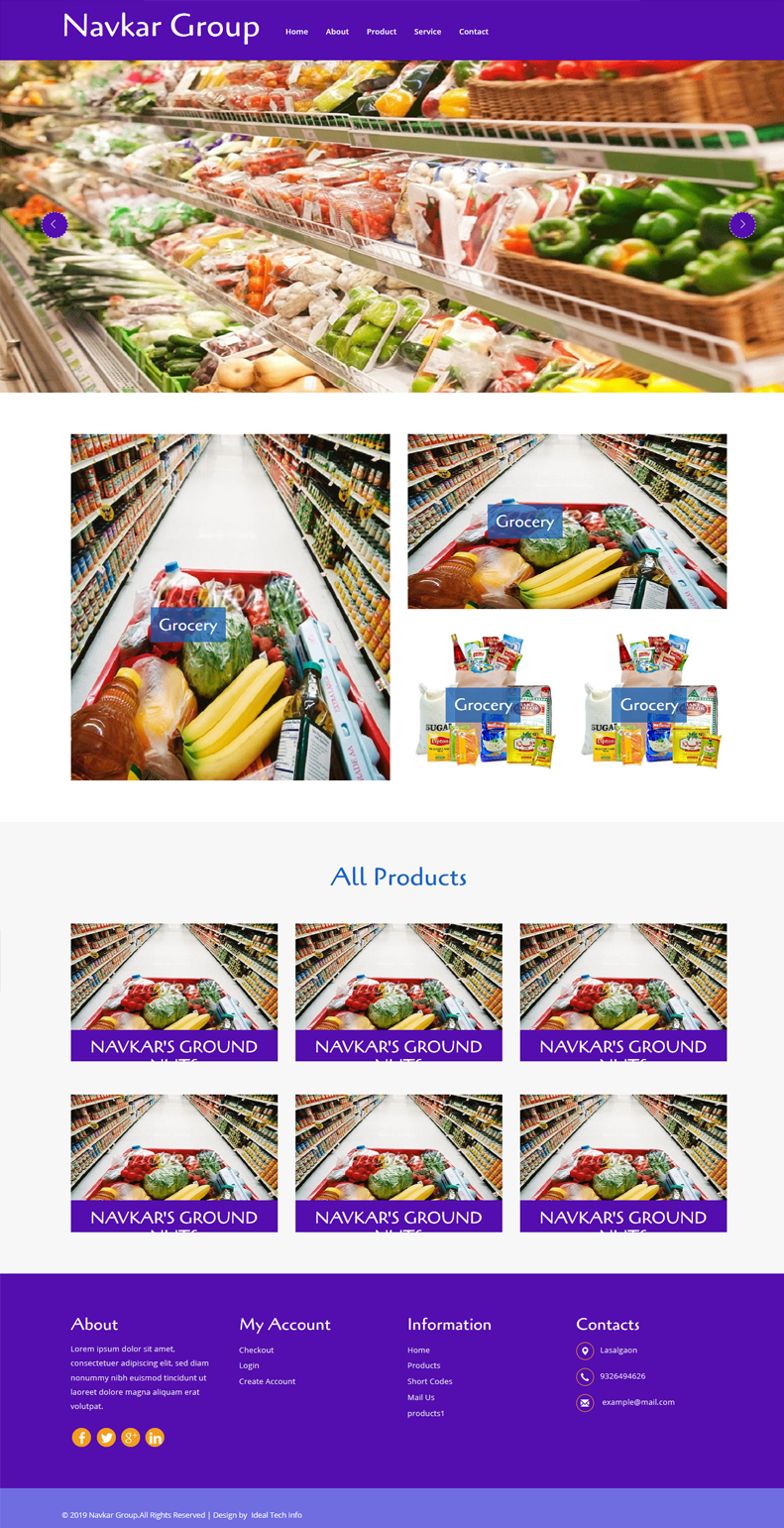This screenshot has width=784, height=1528.
Task: Open the Product menu item
Action: pyautogui.click(x=381, y=32)
